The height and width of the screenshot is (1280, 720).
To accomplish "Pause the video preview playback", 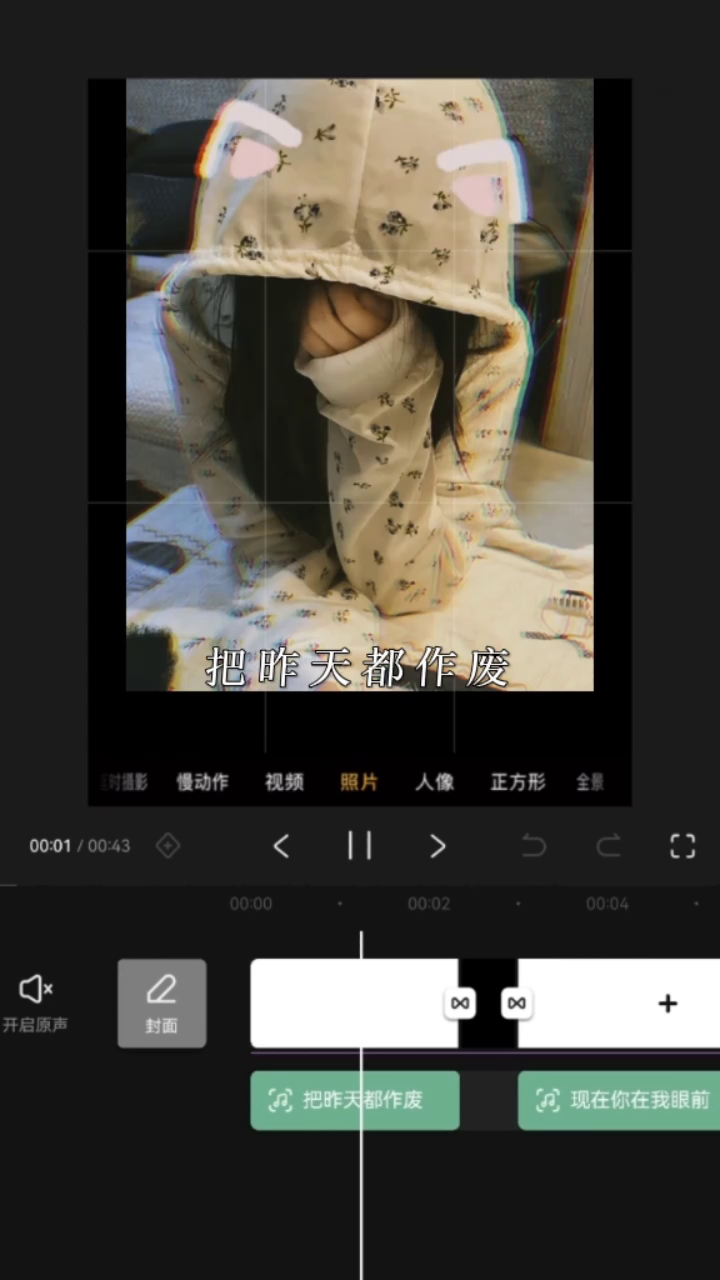I will coord(360,846).
